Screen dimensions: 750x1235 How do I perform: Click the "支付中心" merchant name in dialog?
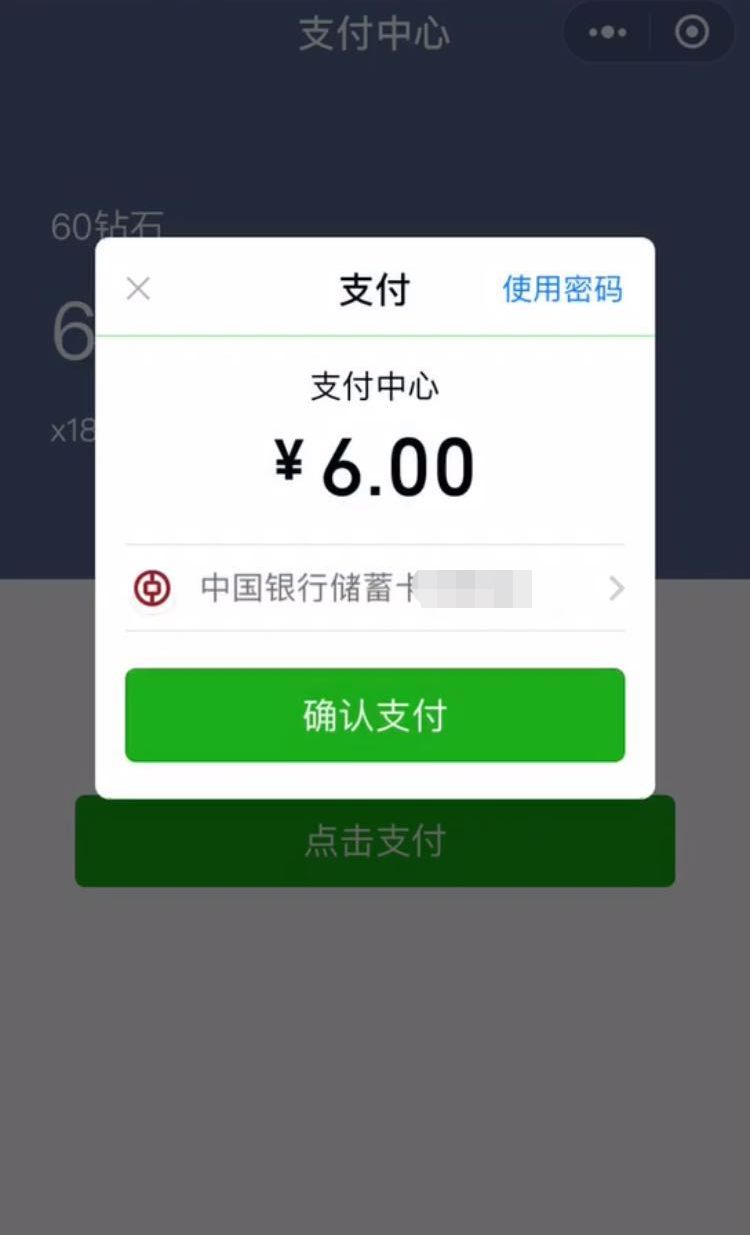coord(375,387)
